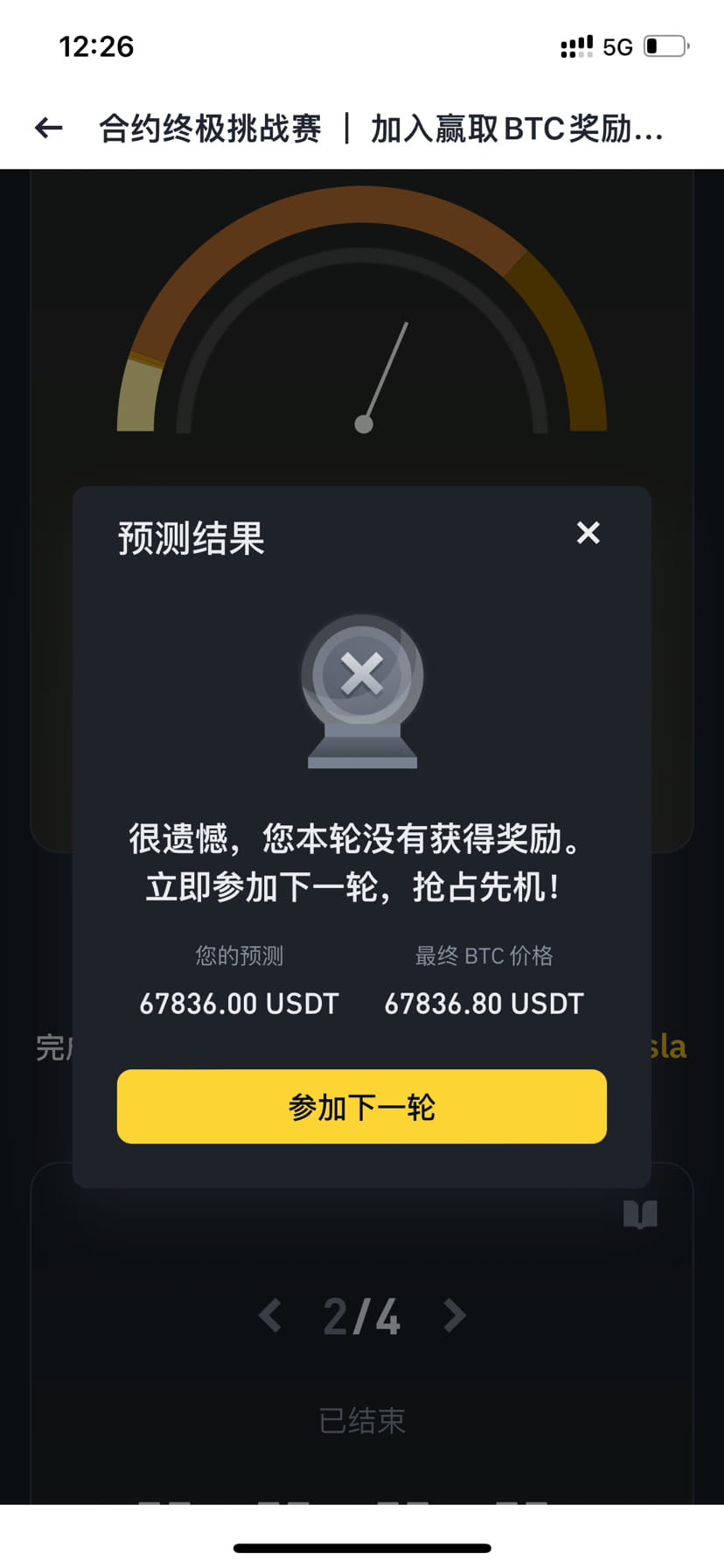This screenshot has height=1568, width=724.
Task: Tap the X icon inside the silver trophy badge
Action: [362, 675]
